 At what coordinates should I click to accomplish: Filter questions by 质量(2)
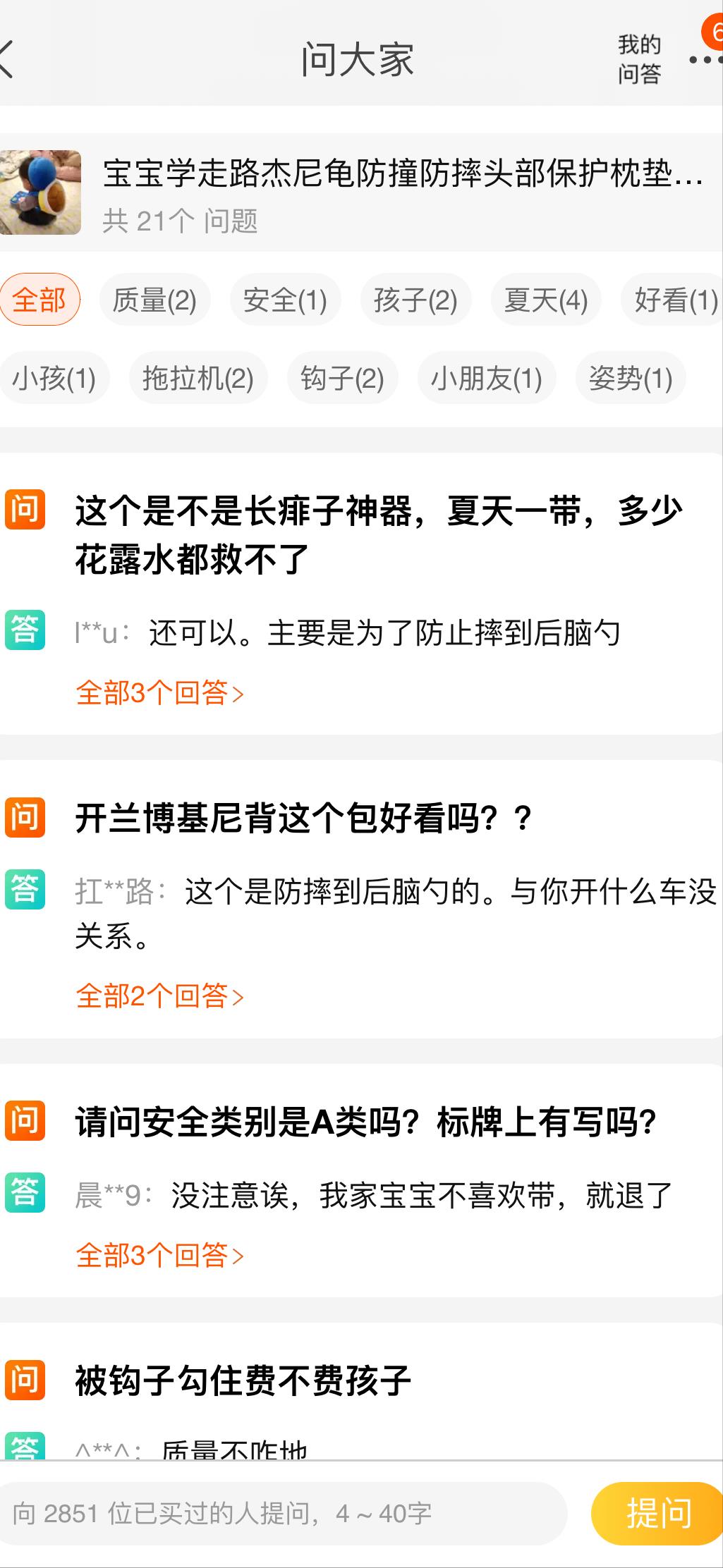click(x=154, y=300)
